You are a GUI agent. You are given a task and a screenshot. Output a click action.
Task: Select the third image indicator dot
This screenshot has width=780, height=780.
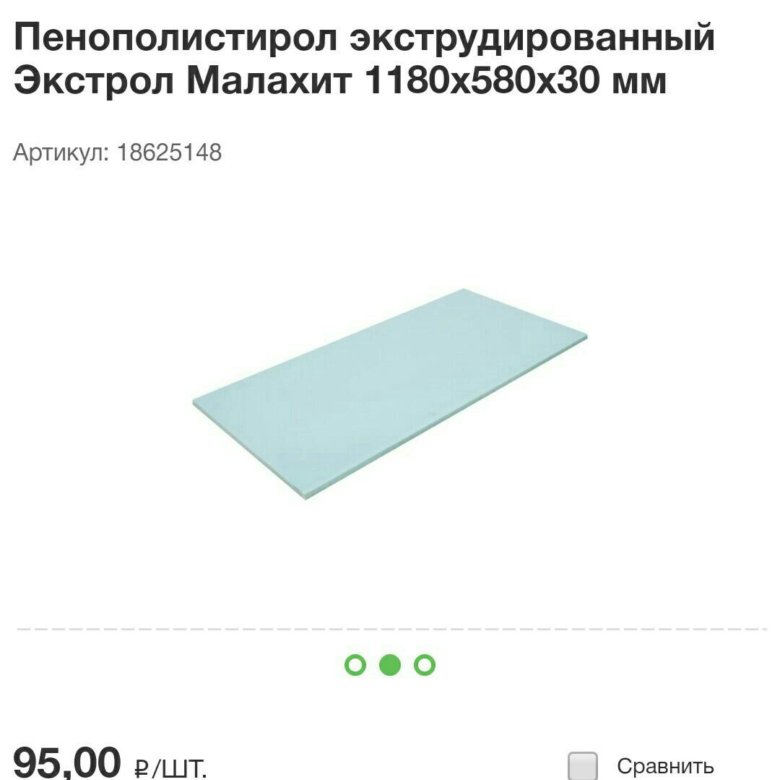(425, 664)
